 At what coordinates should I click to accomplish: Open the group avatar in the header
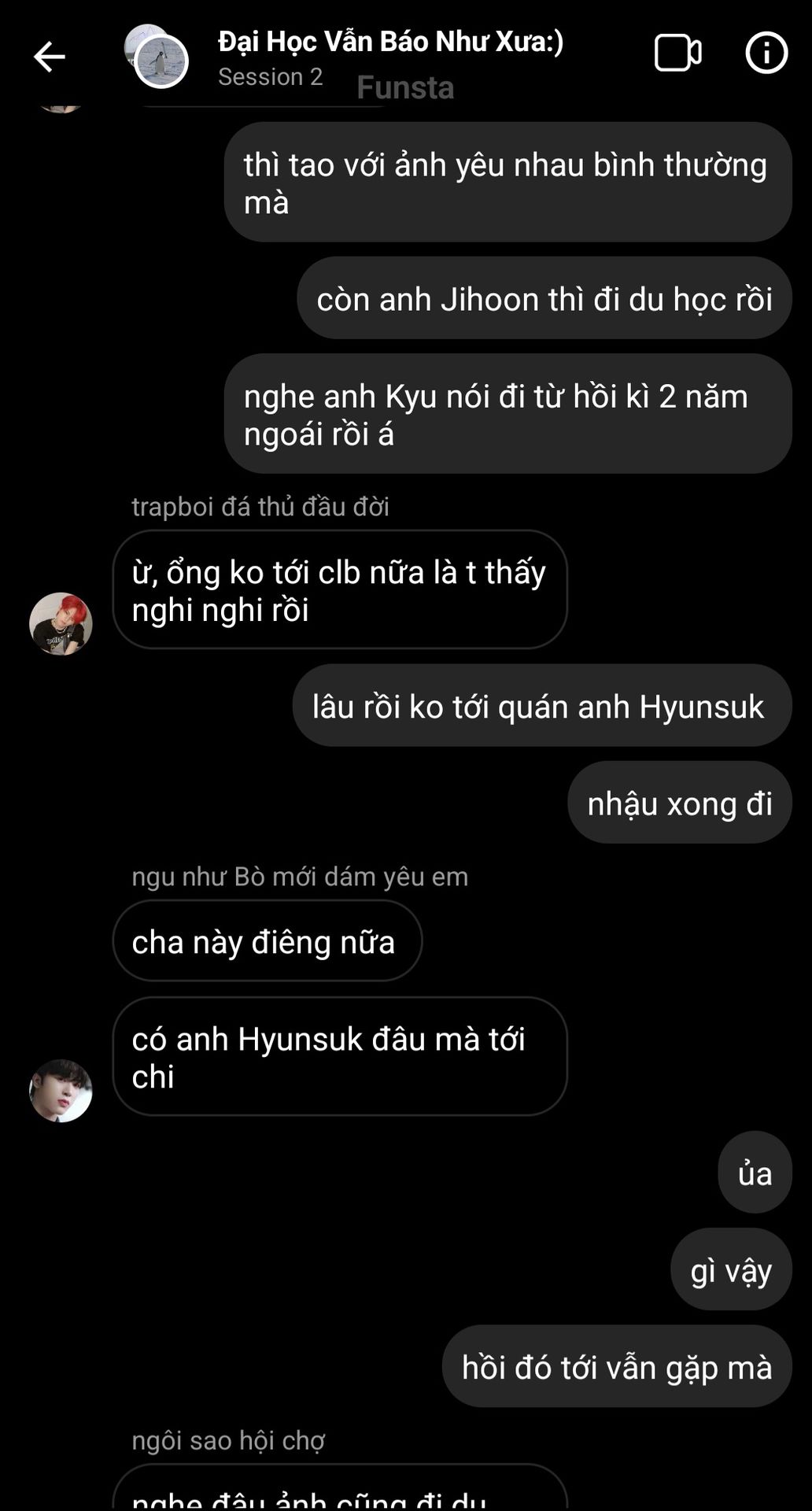pos(158,57)
